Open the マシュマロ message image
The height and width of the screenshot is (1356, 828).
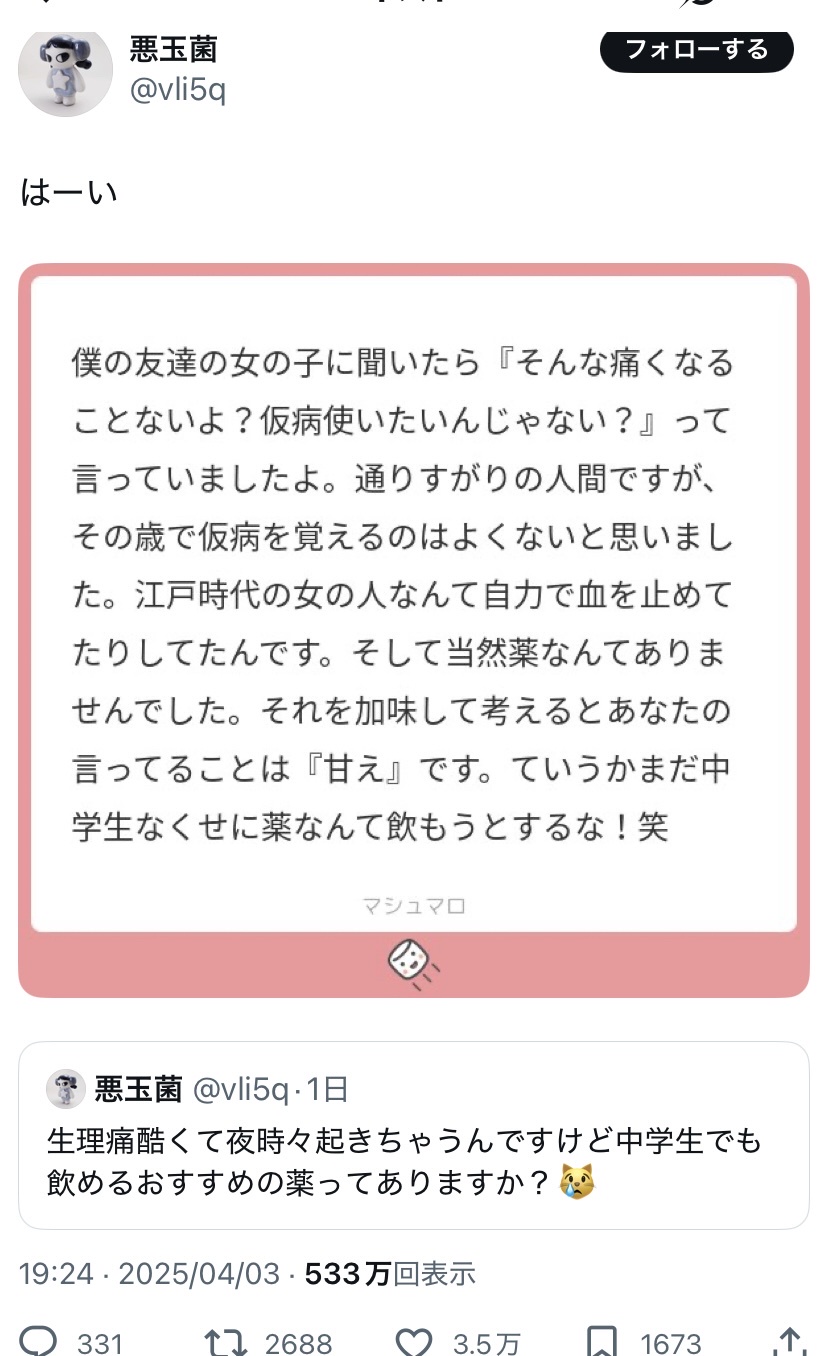pyautogui.click(x=414, y=630)
